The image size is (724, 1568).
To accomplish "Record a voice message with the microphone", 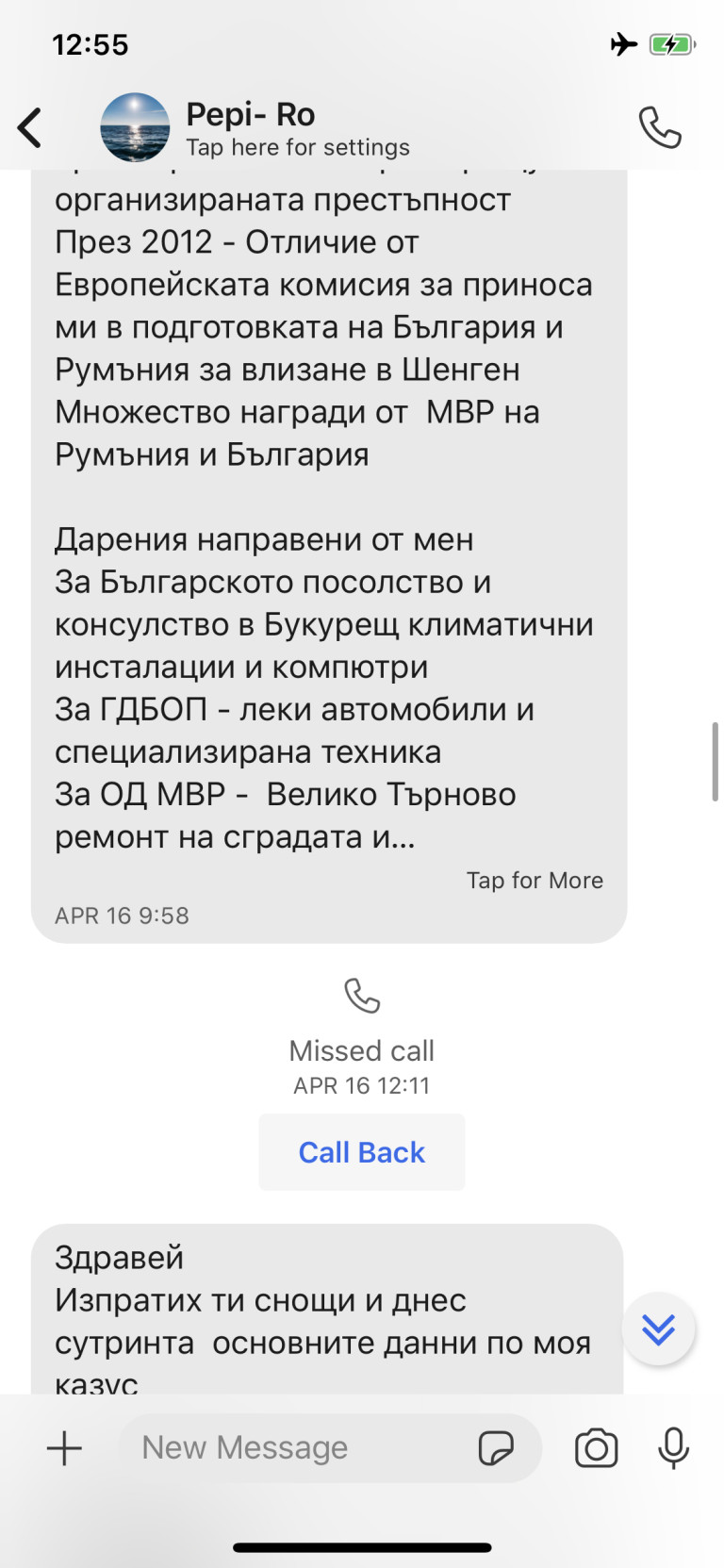I will pyautogui.click(x=673, y=1447).
